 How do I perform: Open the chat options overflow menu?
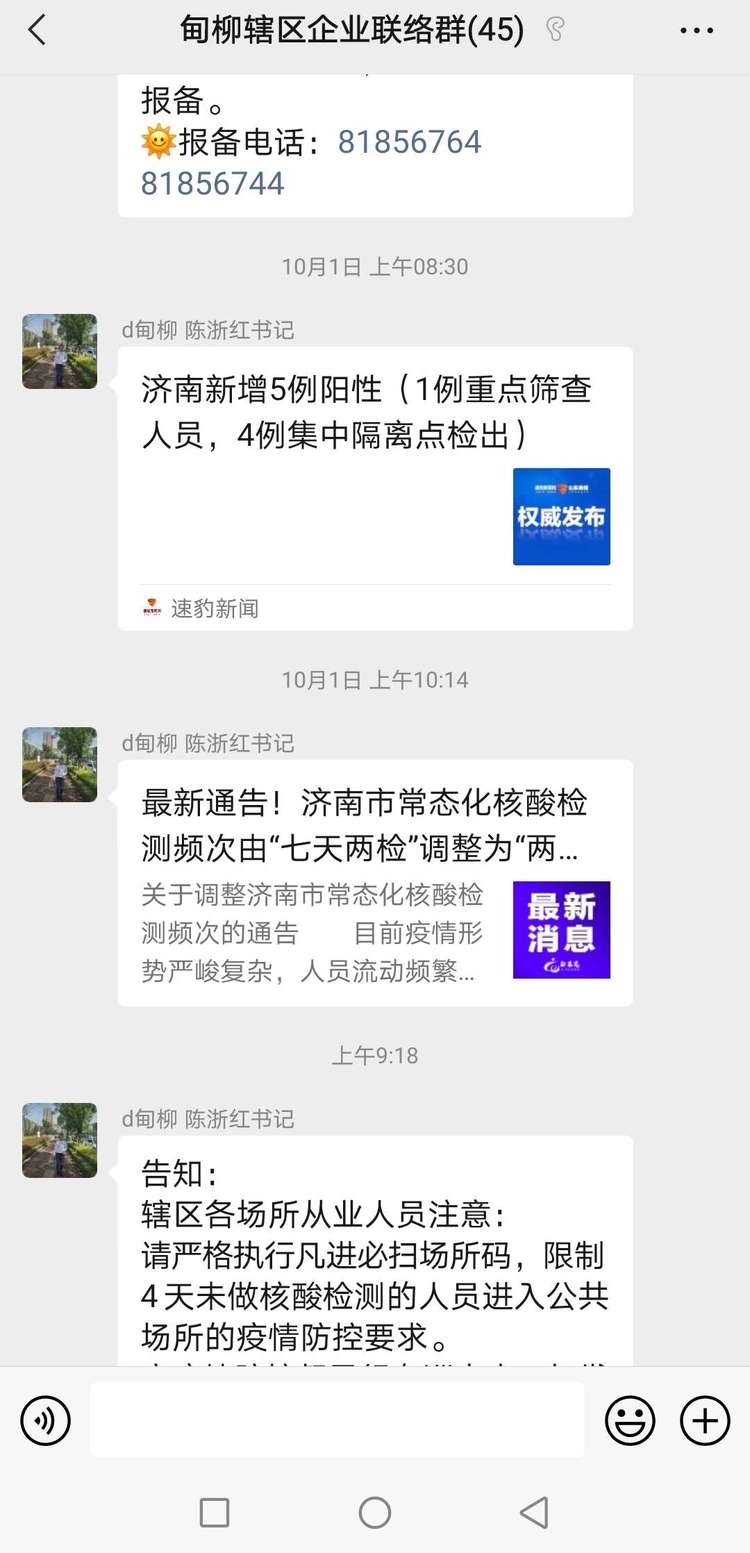(696, 31)
